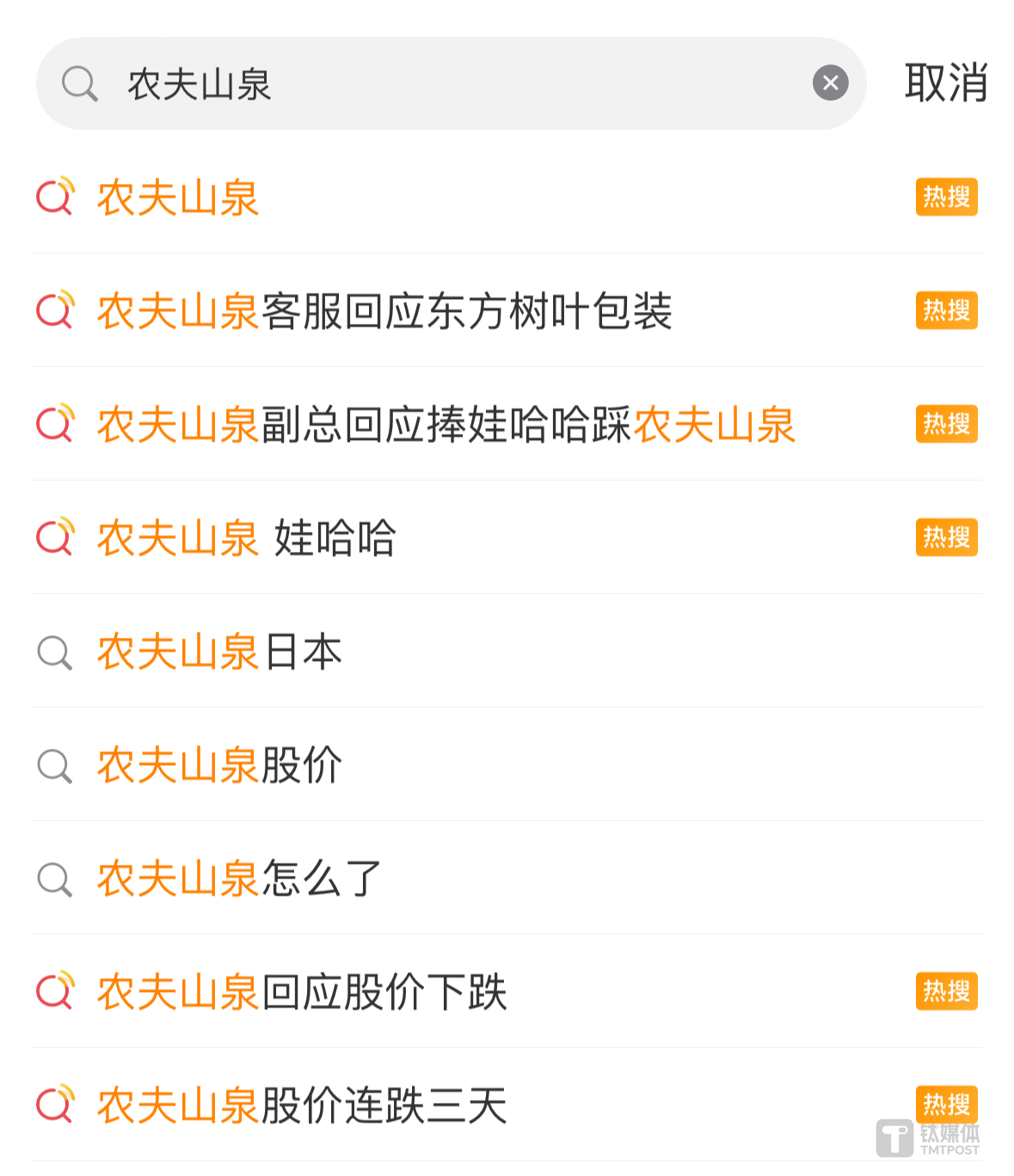
Task: Click the 热搜 badge beside 农夫山泉回应股价下跌
Action: coord(945,991)
